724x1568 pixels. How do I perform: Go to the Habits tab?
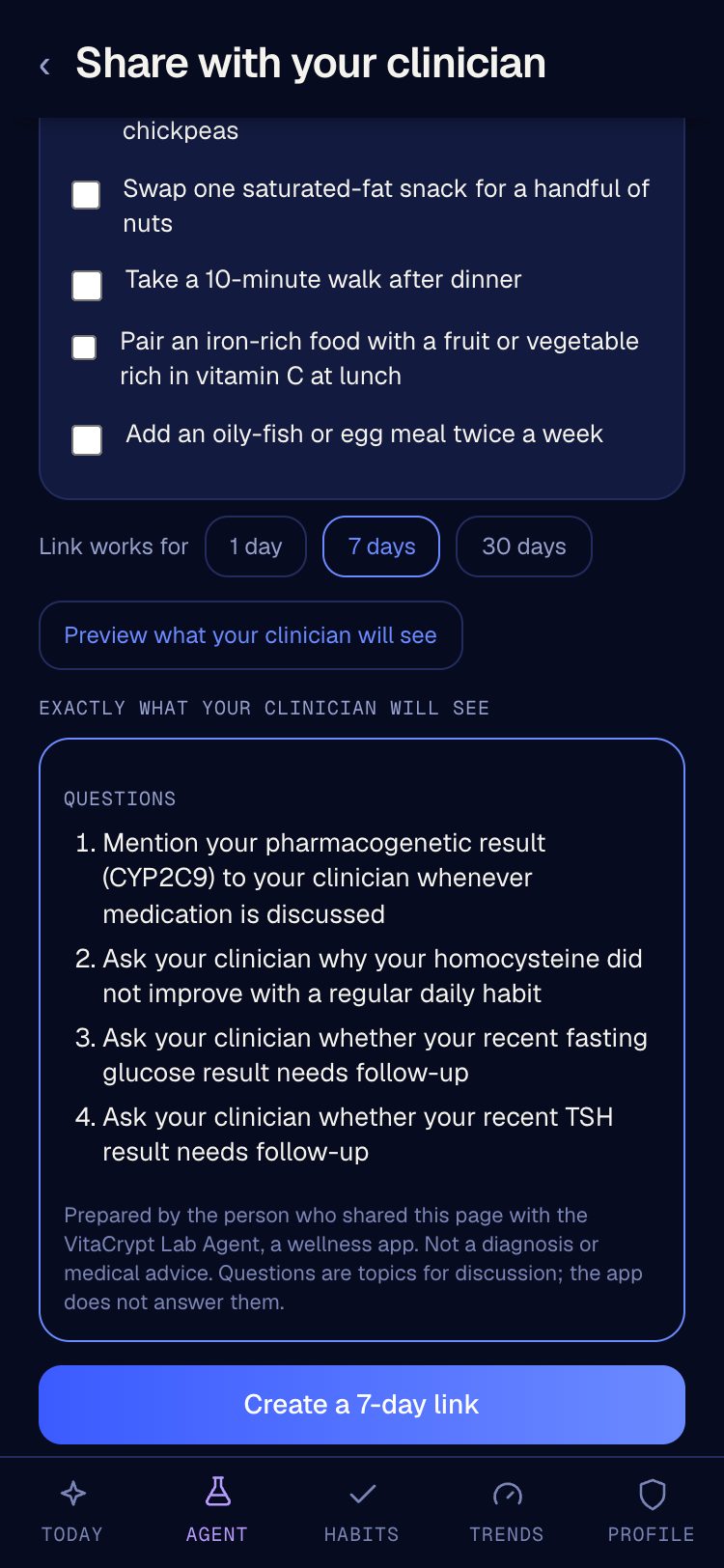(x=362, y=1511)
